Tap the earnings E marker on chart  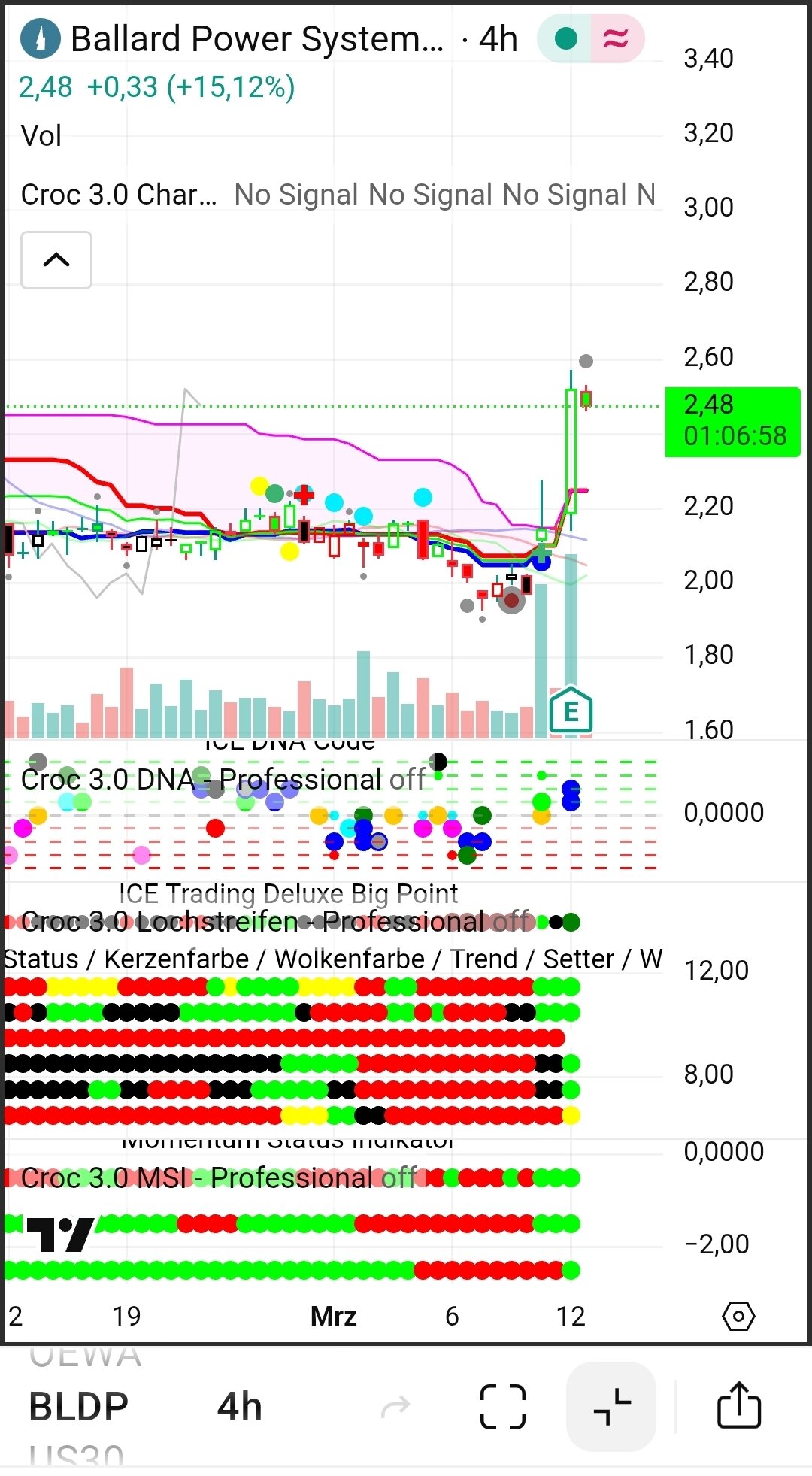(571, 711)
